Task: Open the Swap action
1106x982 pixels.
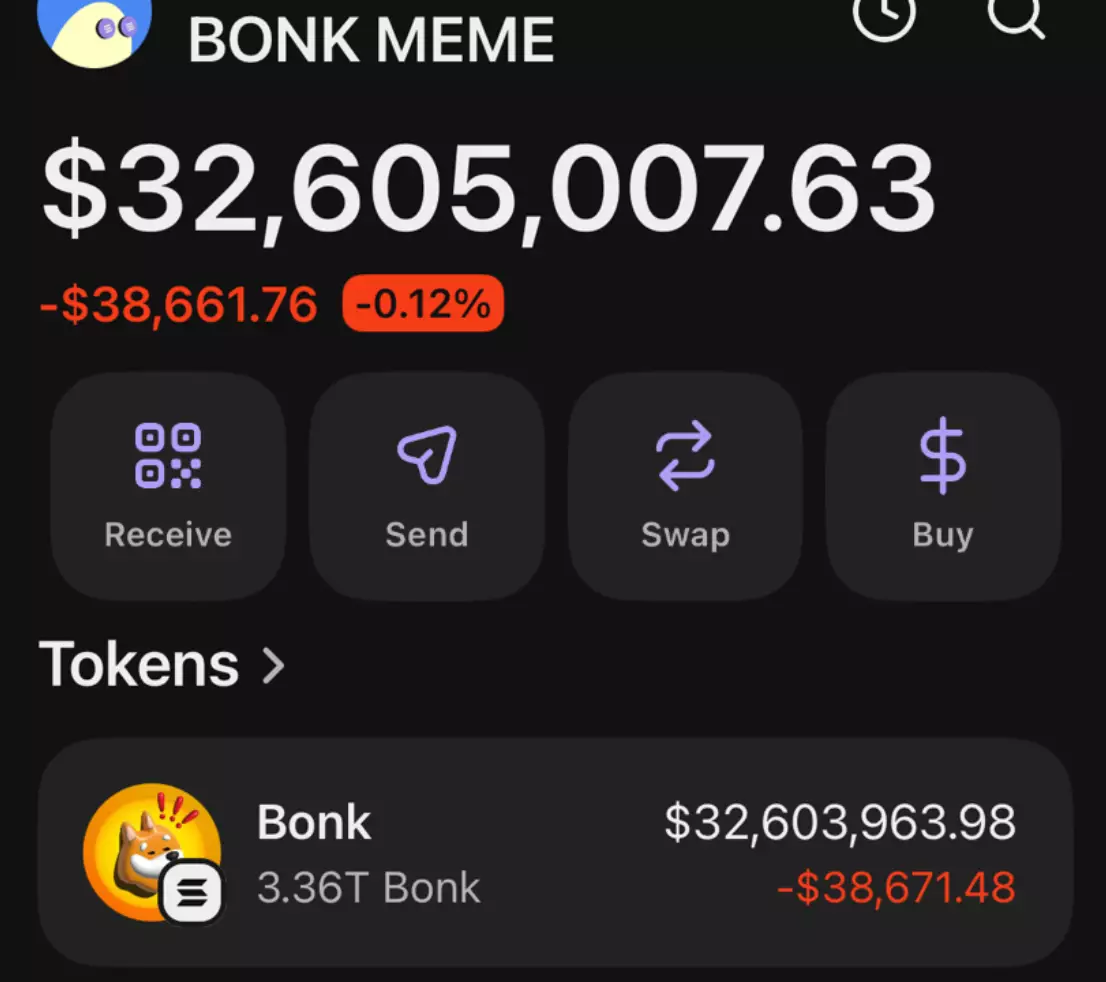Action: (685, 487)
